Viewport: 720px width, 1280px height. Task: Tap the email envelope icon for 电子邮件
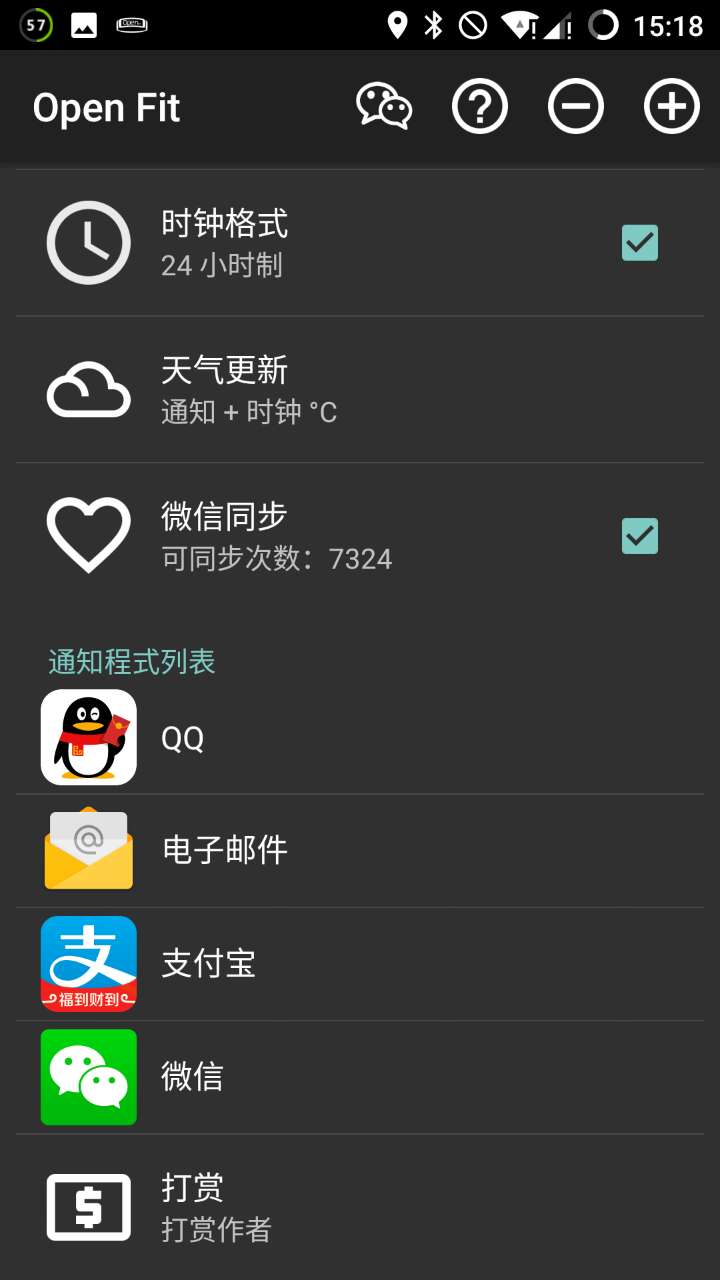[88, 850]
